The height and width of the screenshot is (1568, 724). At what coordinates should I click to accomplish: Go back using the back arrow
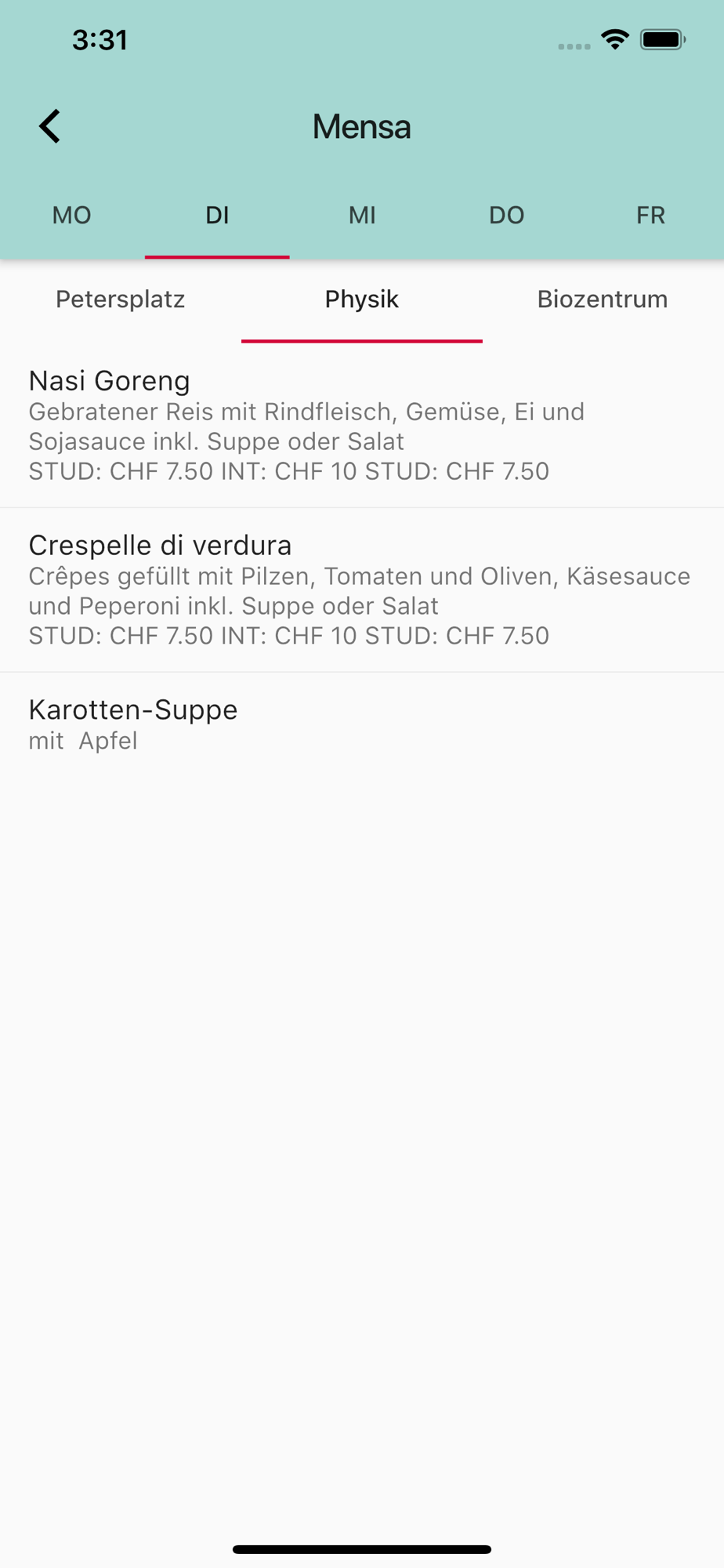(x=49, y=126)
